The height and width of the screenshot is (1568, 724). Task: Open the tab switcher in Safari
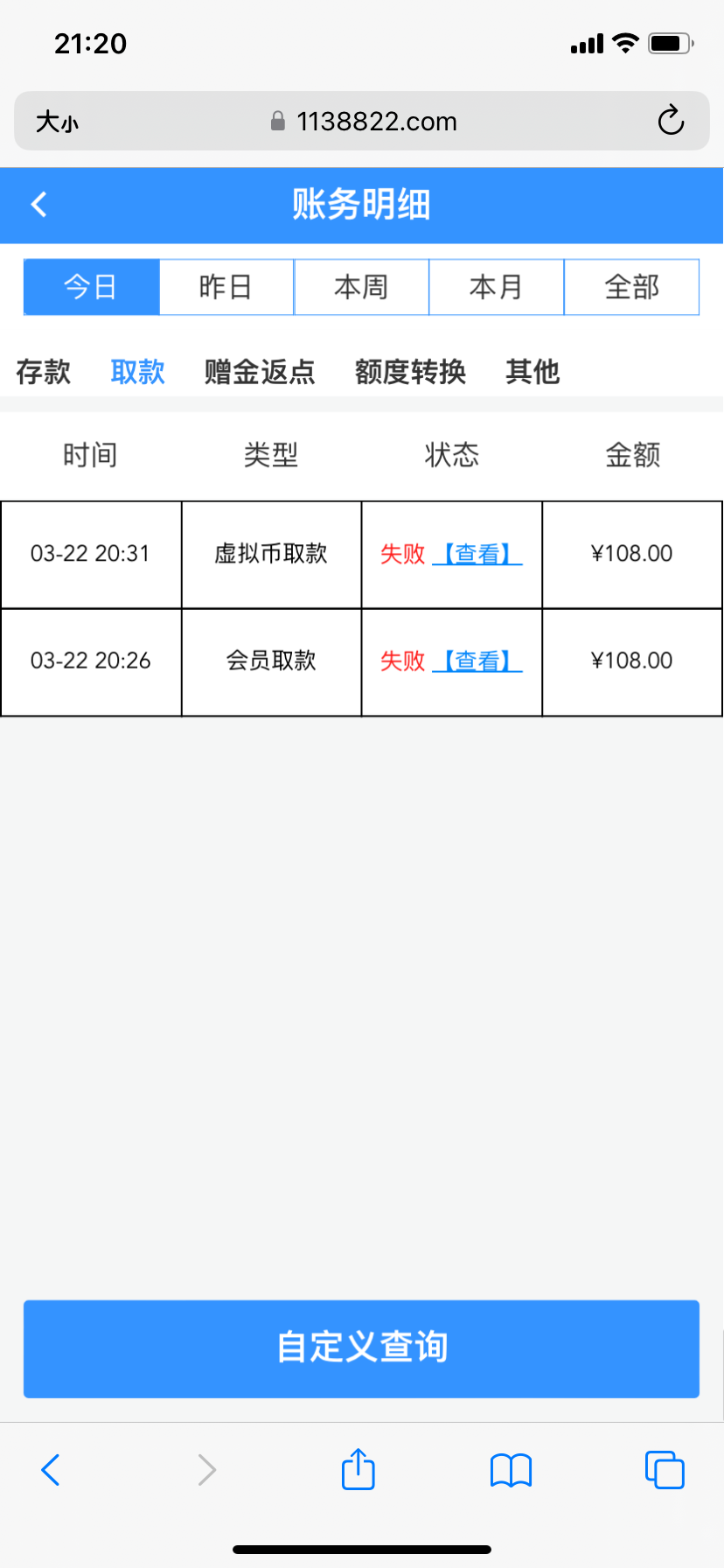tap(664, 1470)
